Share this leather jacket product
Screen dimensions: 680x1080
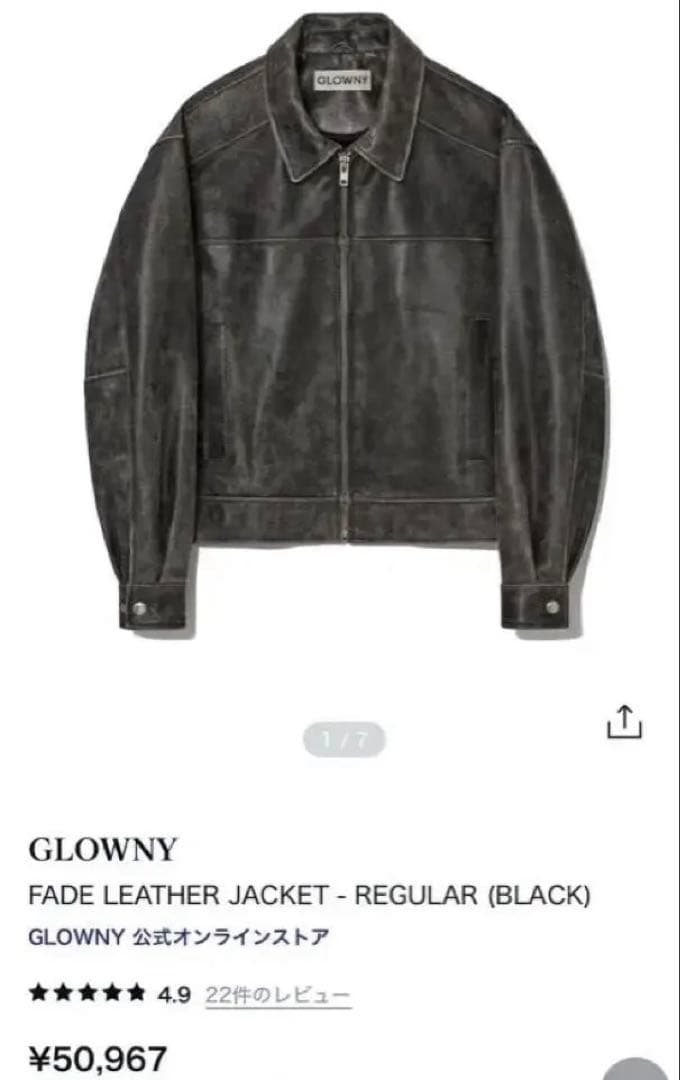coord(624,722)
